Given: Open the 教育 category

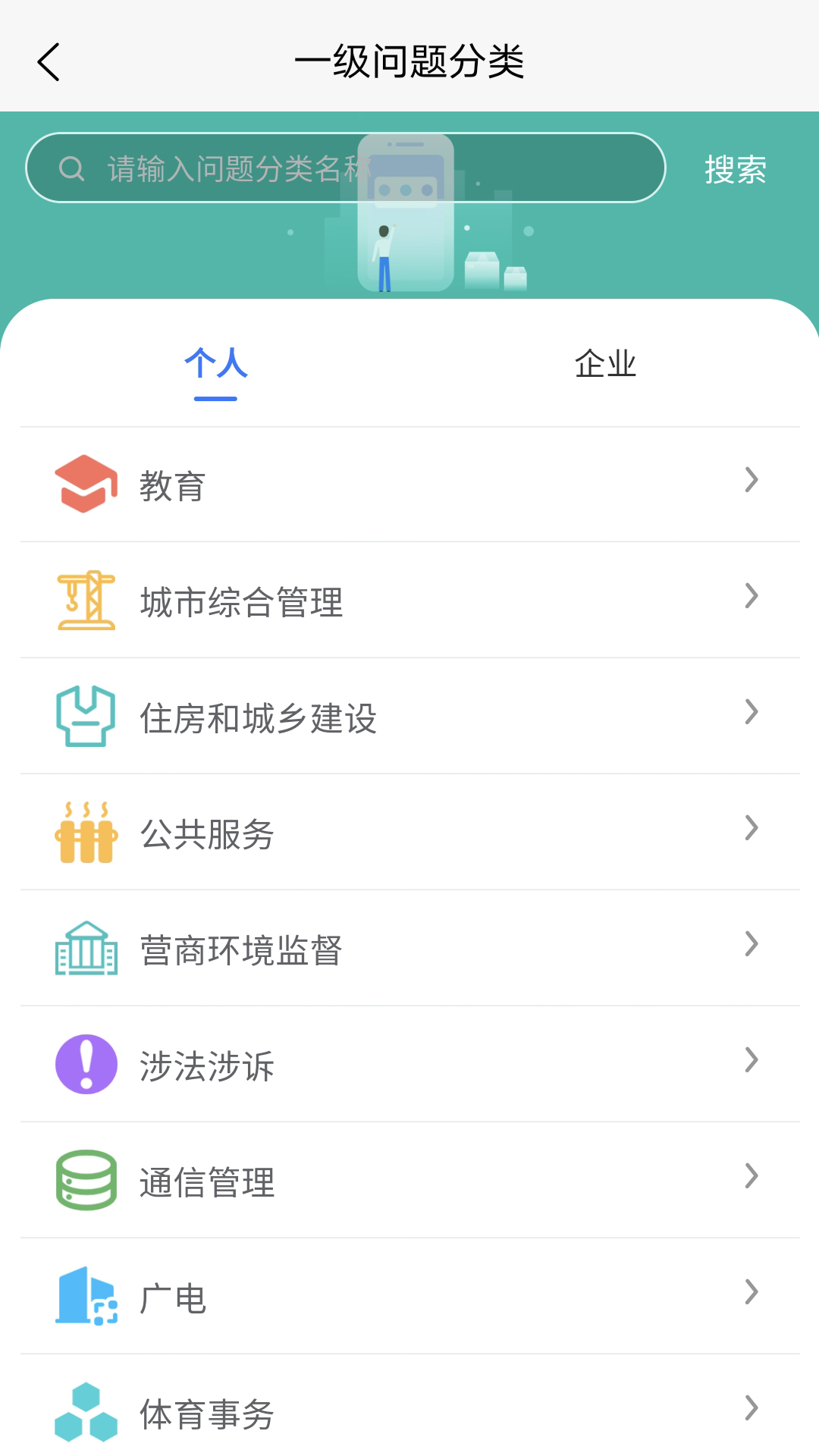Looking at the screenshot, I should [x=409, y=485].
